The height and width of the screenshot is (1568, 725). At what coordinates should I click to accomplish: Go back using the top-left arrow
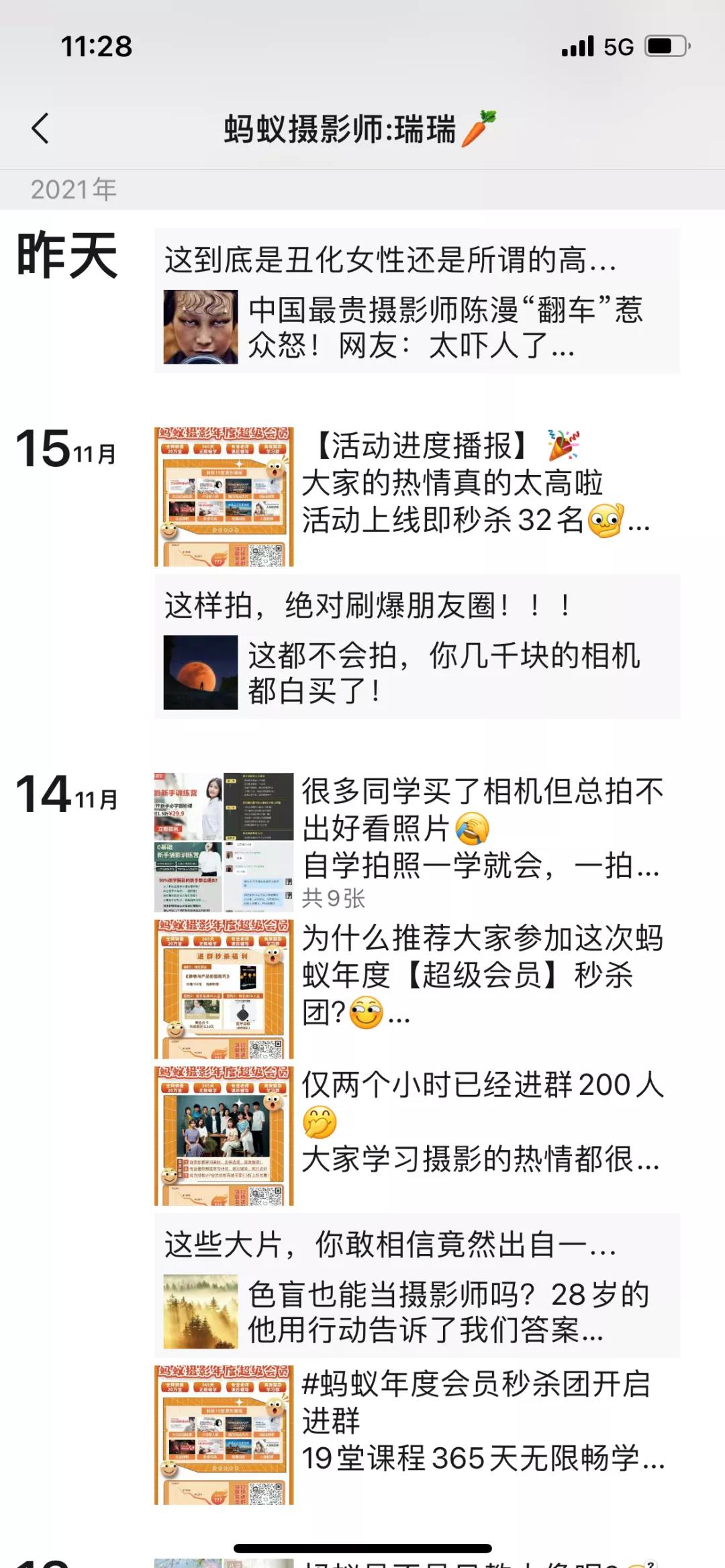point(40,127)
